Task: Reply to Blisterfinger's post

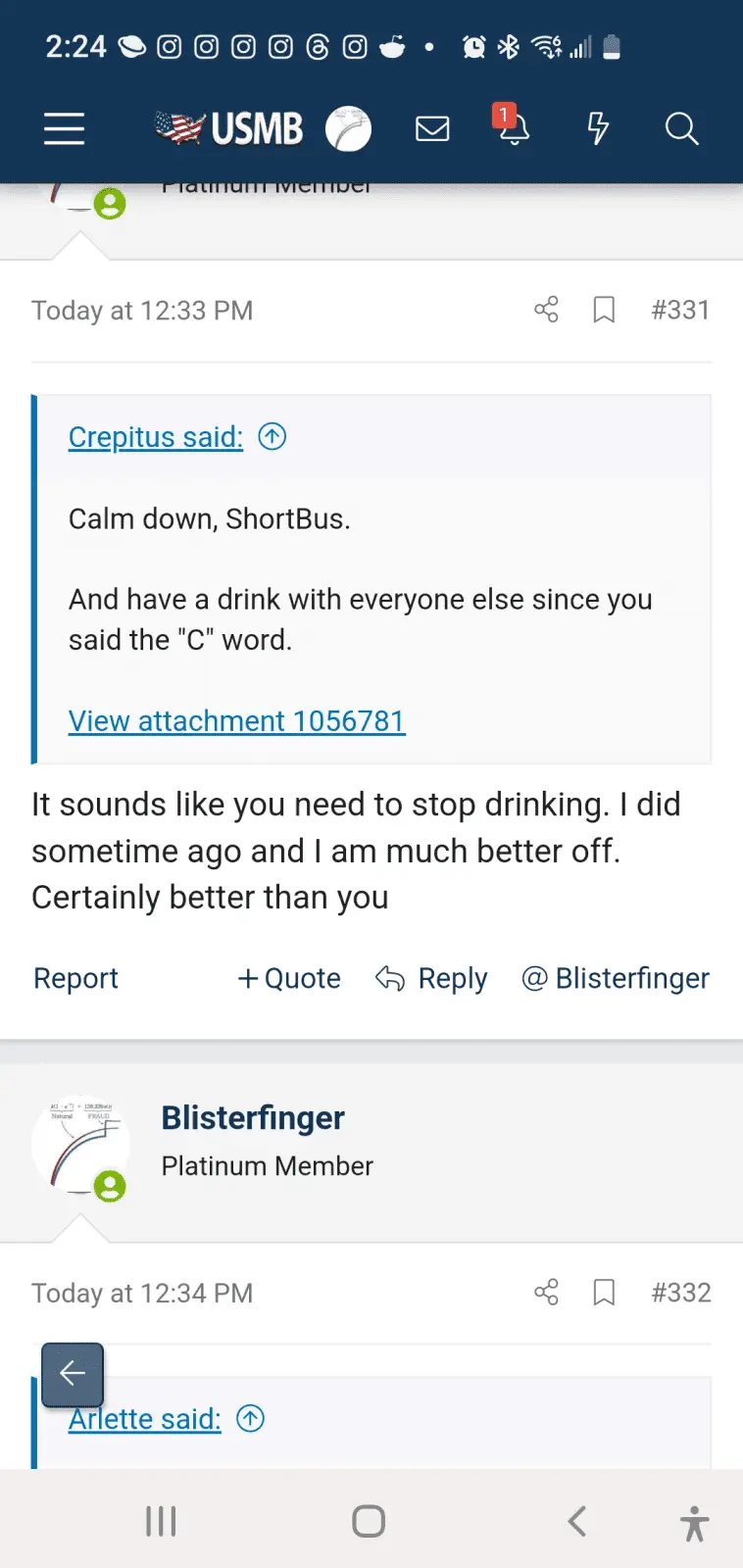Action: point(431,978)
